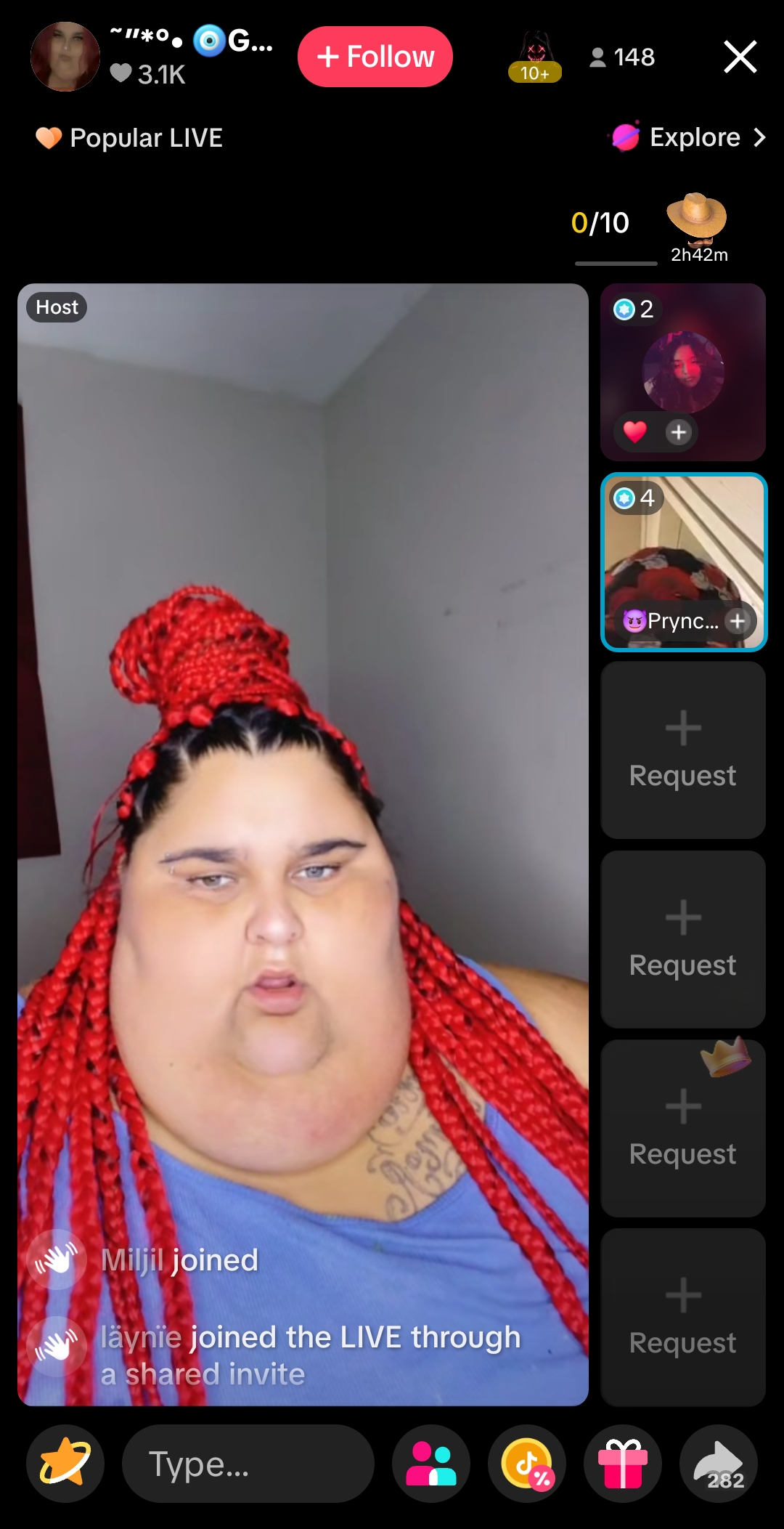Close the live stream
Viewport: 784px width, 1529px height.
[740, 57]
